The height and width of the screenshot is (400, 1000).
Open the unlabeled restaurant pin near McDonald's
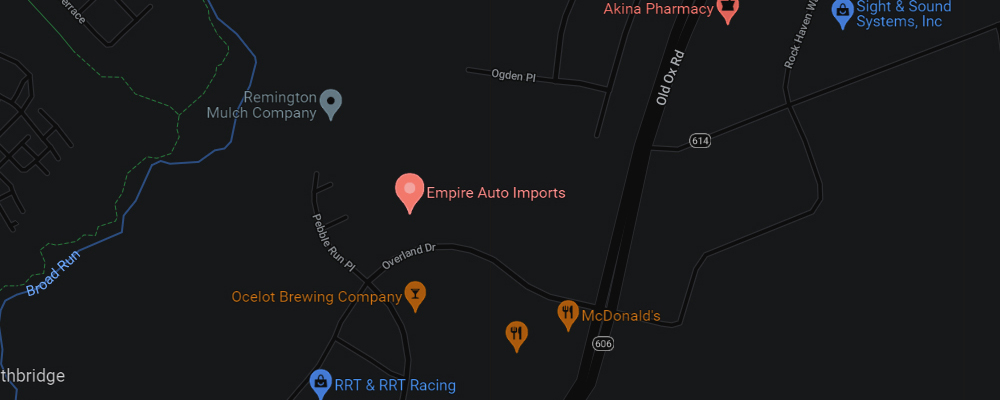click(x=516, y=334)
